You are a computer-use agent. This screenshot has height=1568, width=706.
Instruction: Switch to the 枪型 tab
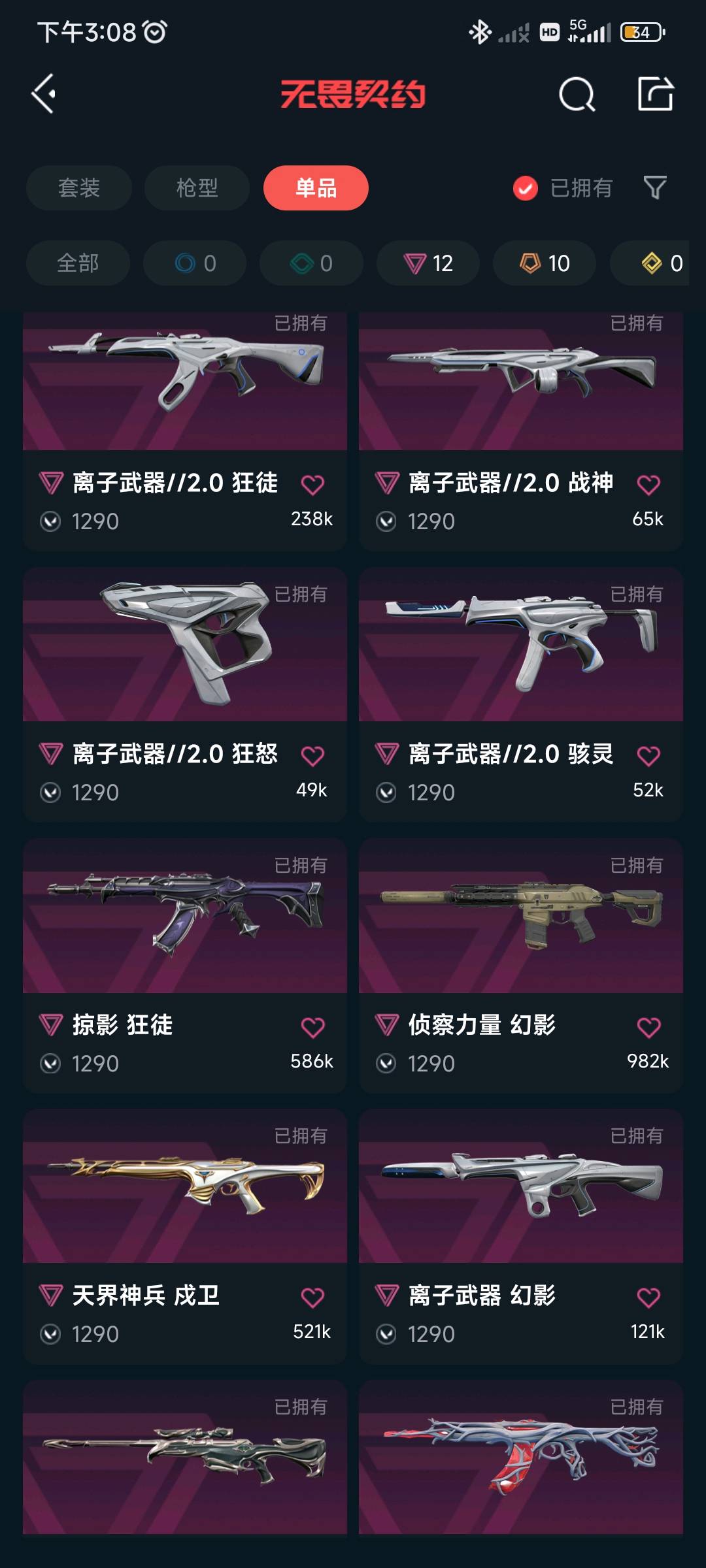click(197, 188)
